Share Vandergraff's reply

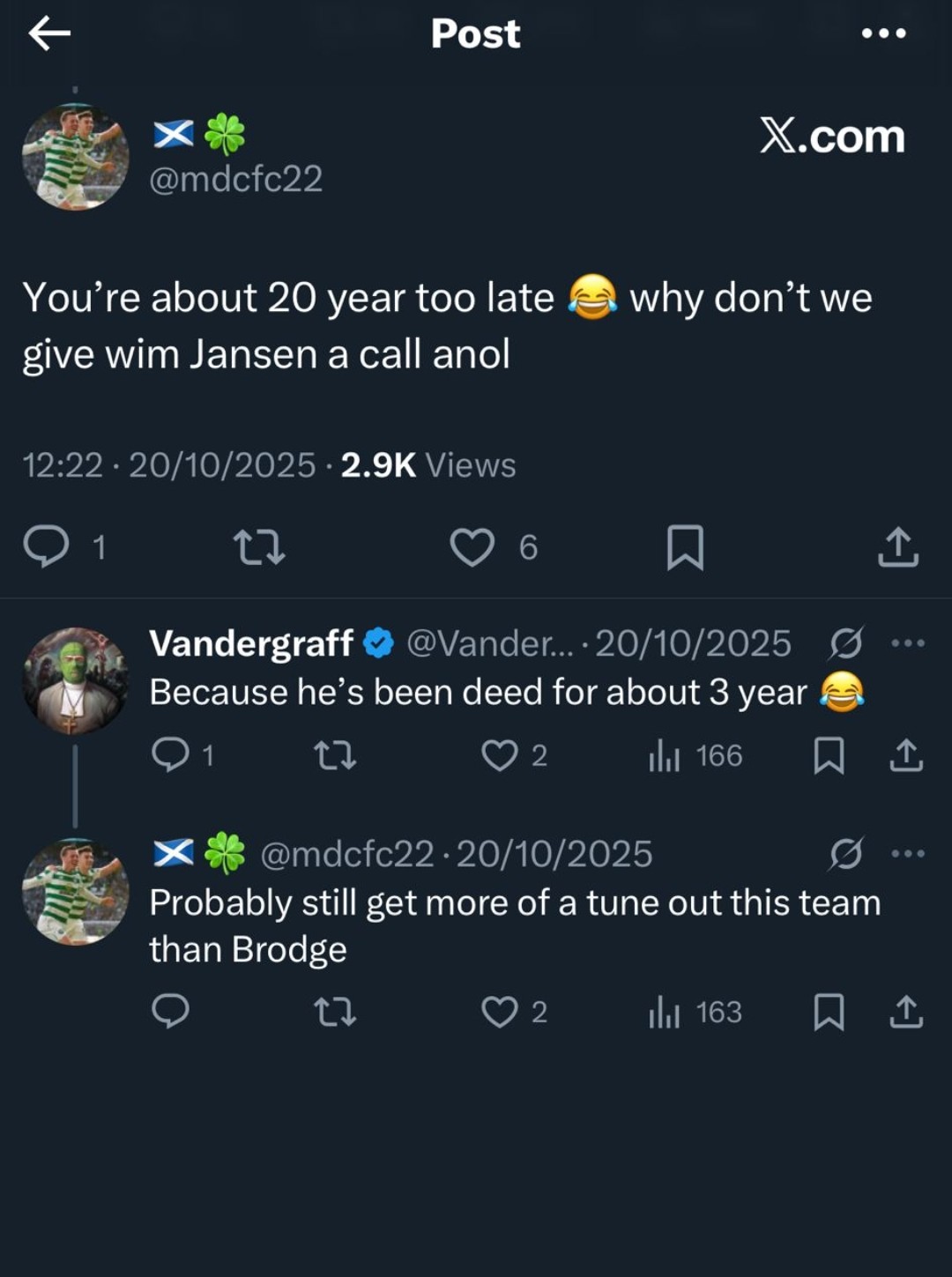906,755
